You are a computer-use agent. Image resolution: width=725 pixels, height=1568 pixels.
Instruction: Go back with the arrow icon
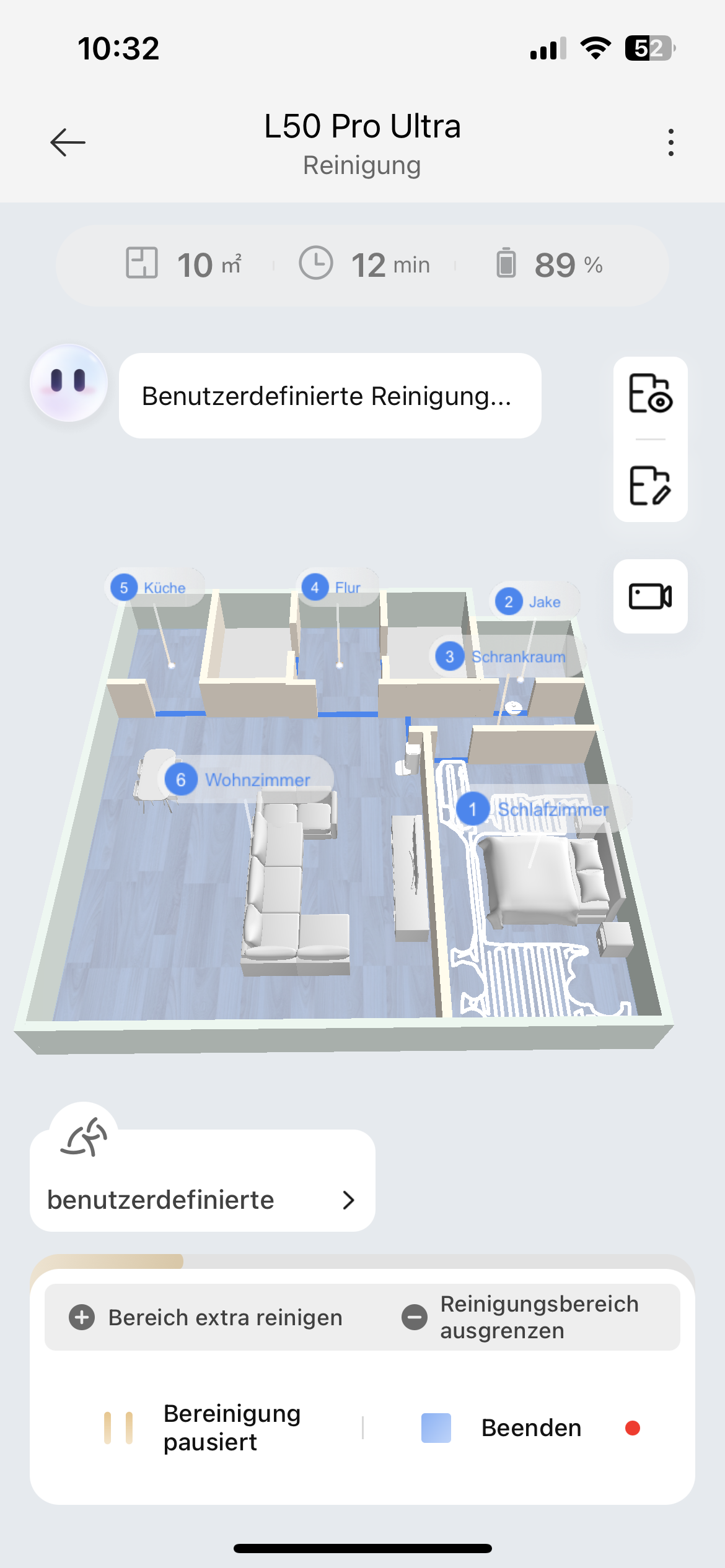68,142
